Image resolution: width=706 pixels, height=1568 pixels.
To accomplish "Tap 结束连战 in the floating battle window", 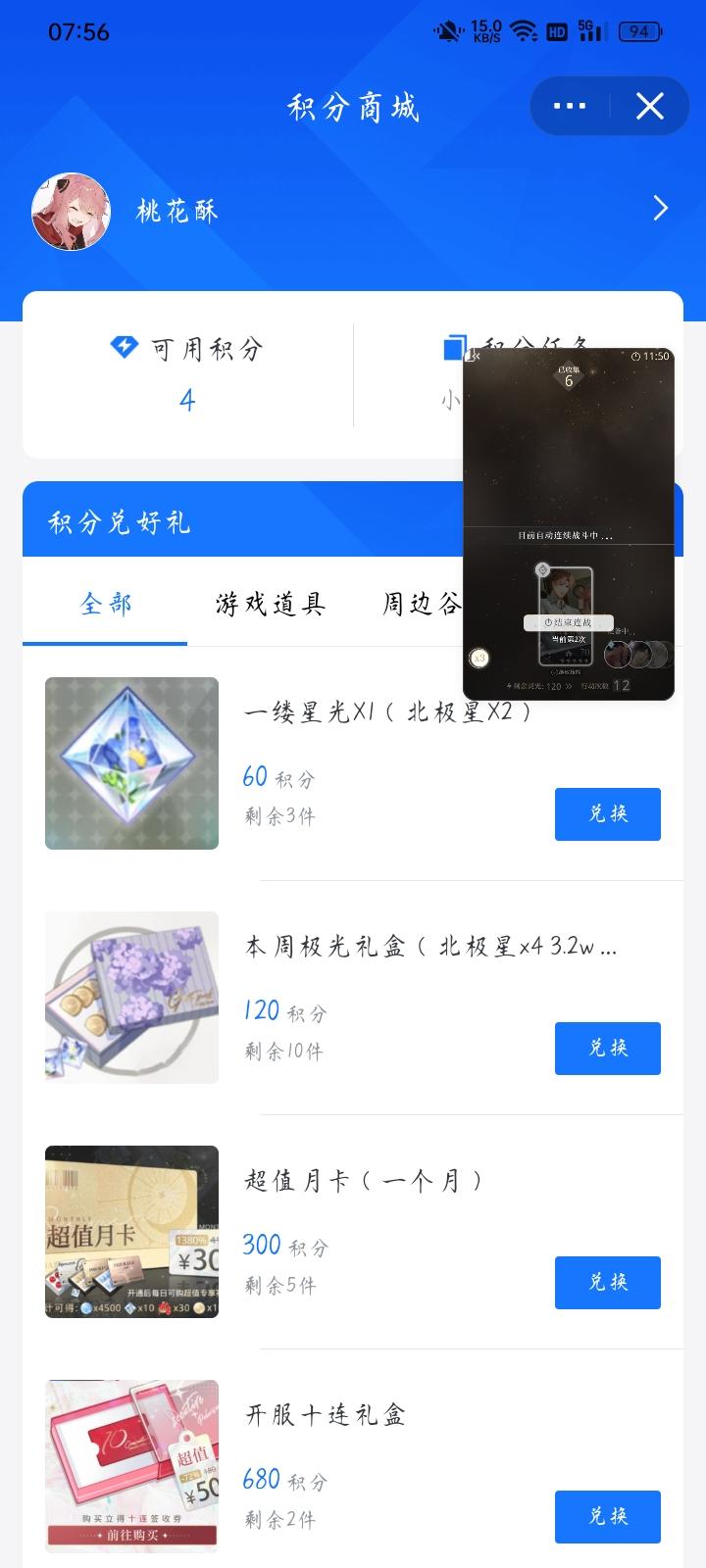I will (569, 622).
